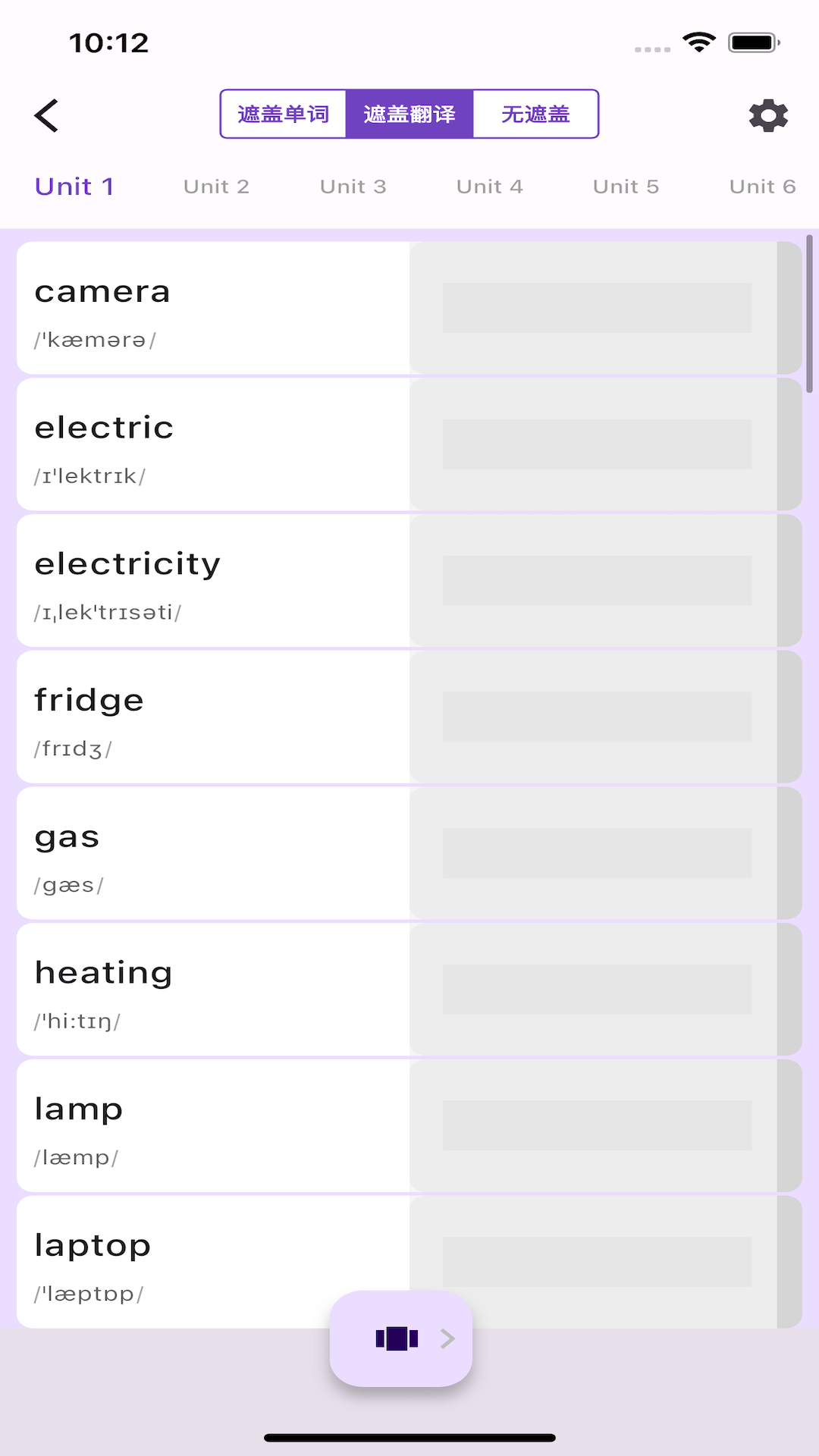Screen dimensions: 819x1456
Task: Show the hidden meaning of fridge
Action: tap(597, 717)
